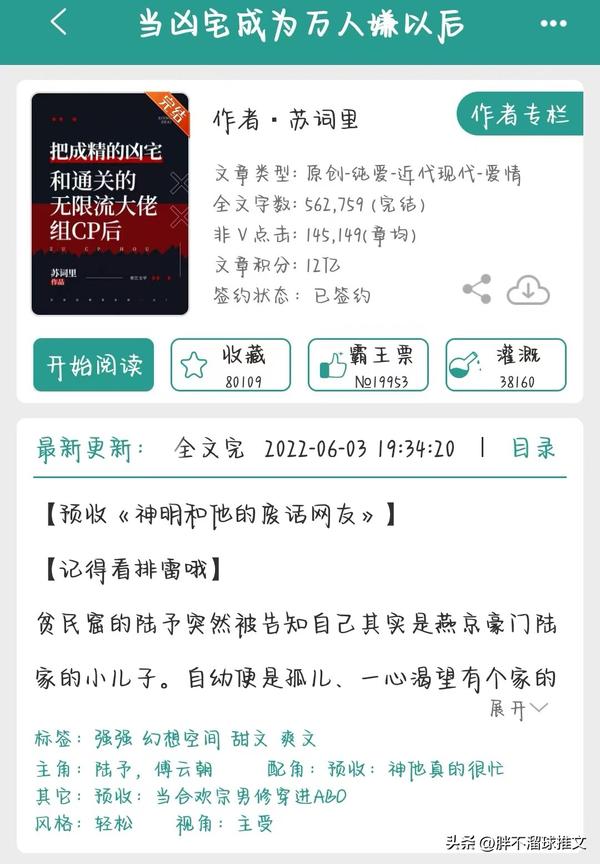Open the 作者专栏 author column
Viewport: 600px width, 864px height.
click(519, 114)
